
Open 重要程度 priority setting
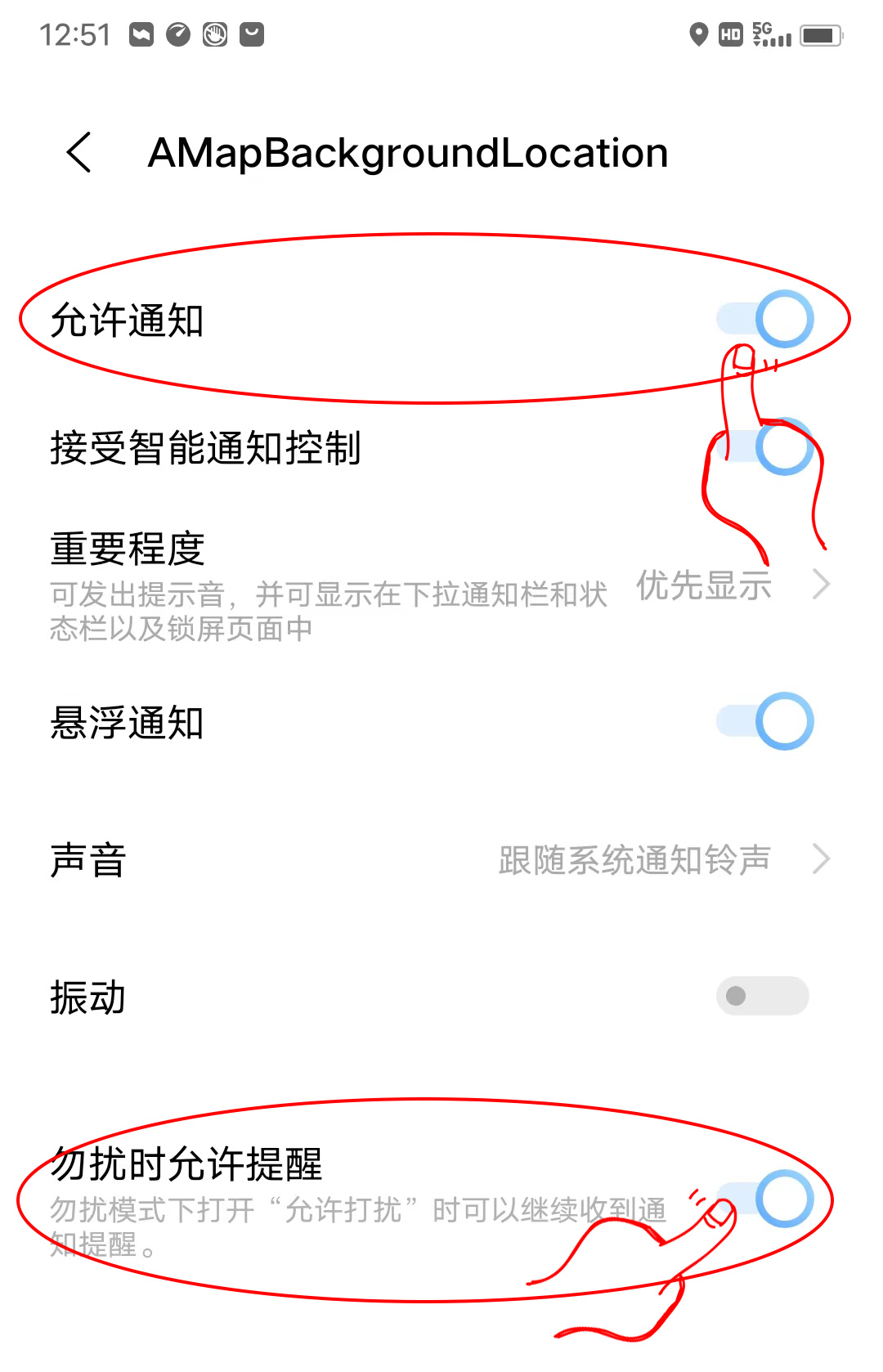click(441, 584)
